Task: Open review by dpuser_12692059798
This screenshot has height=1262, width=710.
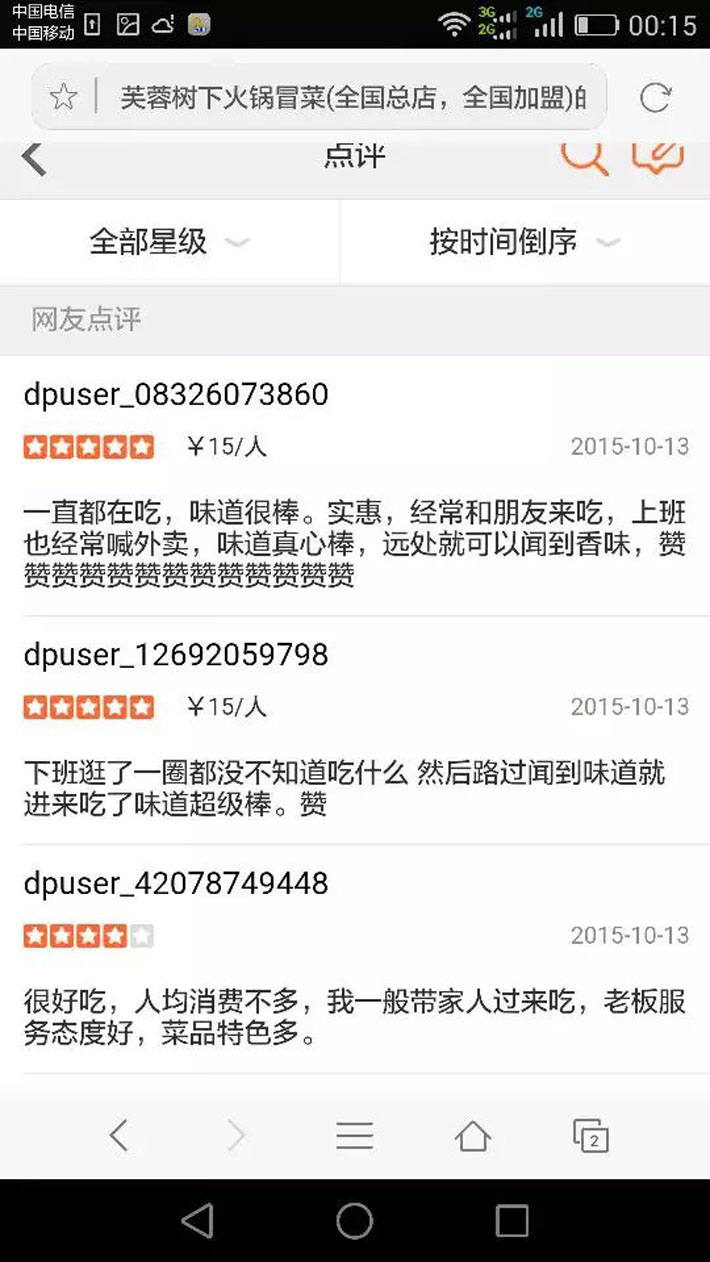Action: tap(355, 730)
